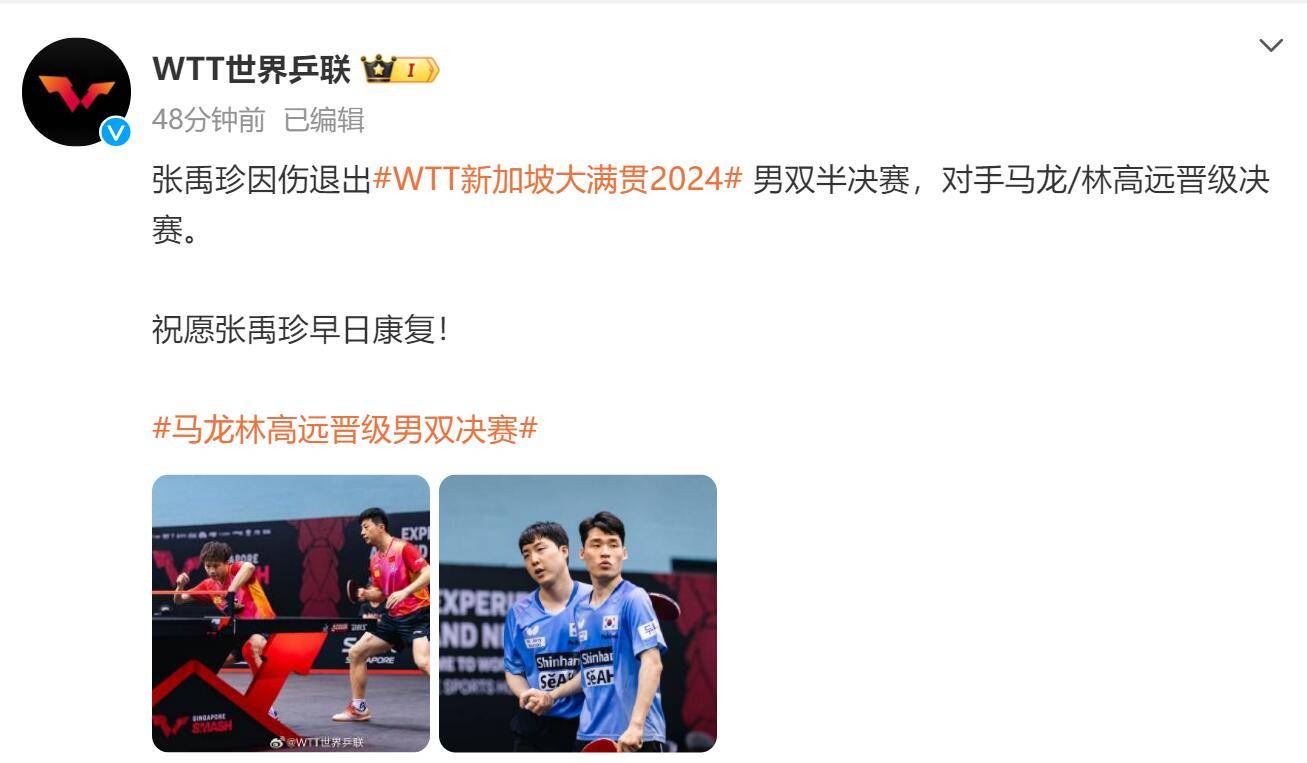
Task: Open the #马龙林高远晋级男双决赛# topic
Action: [345, 429]
